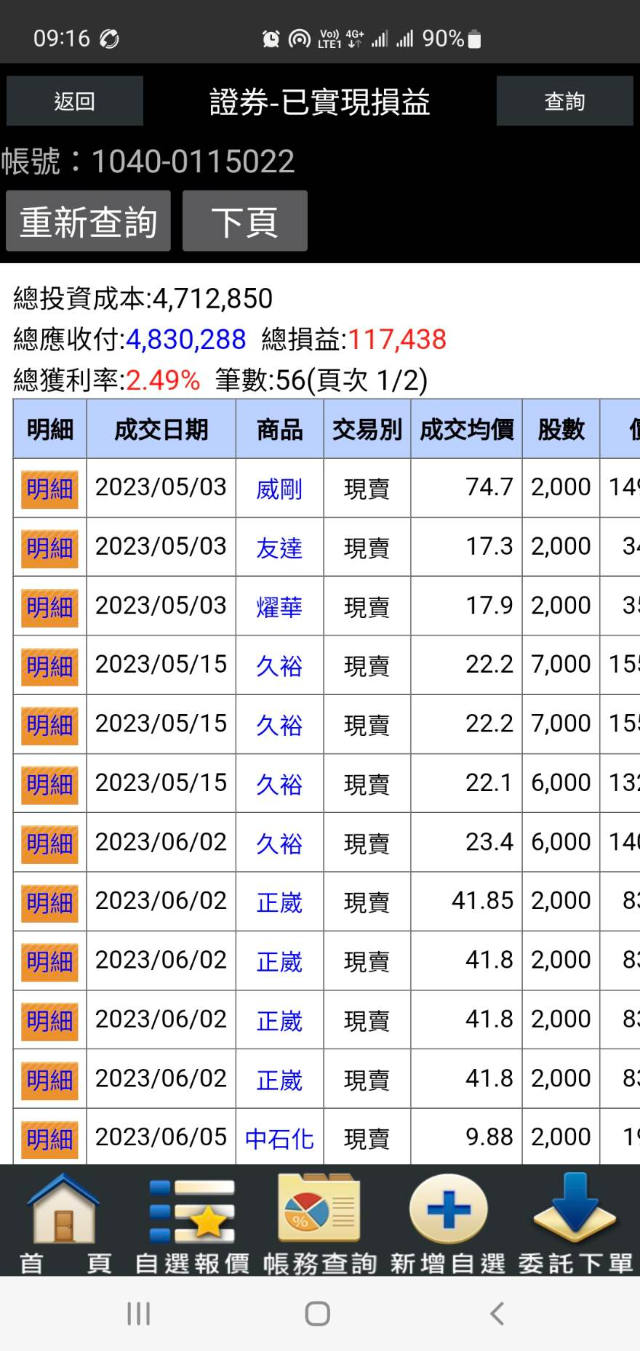Open the 中石化 stock link

(279, 1138)
